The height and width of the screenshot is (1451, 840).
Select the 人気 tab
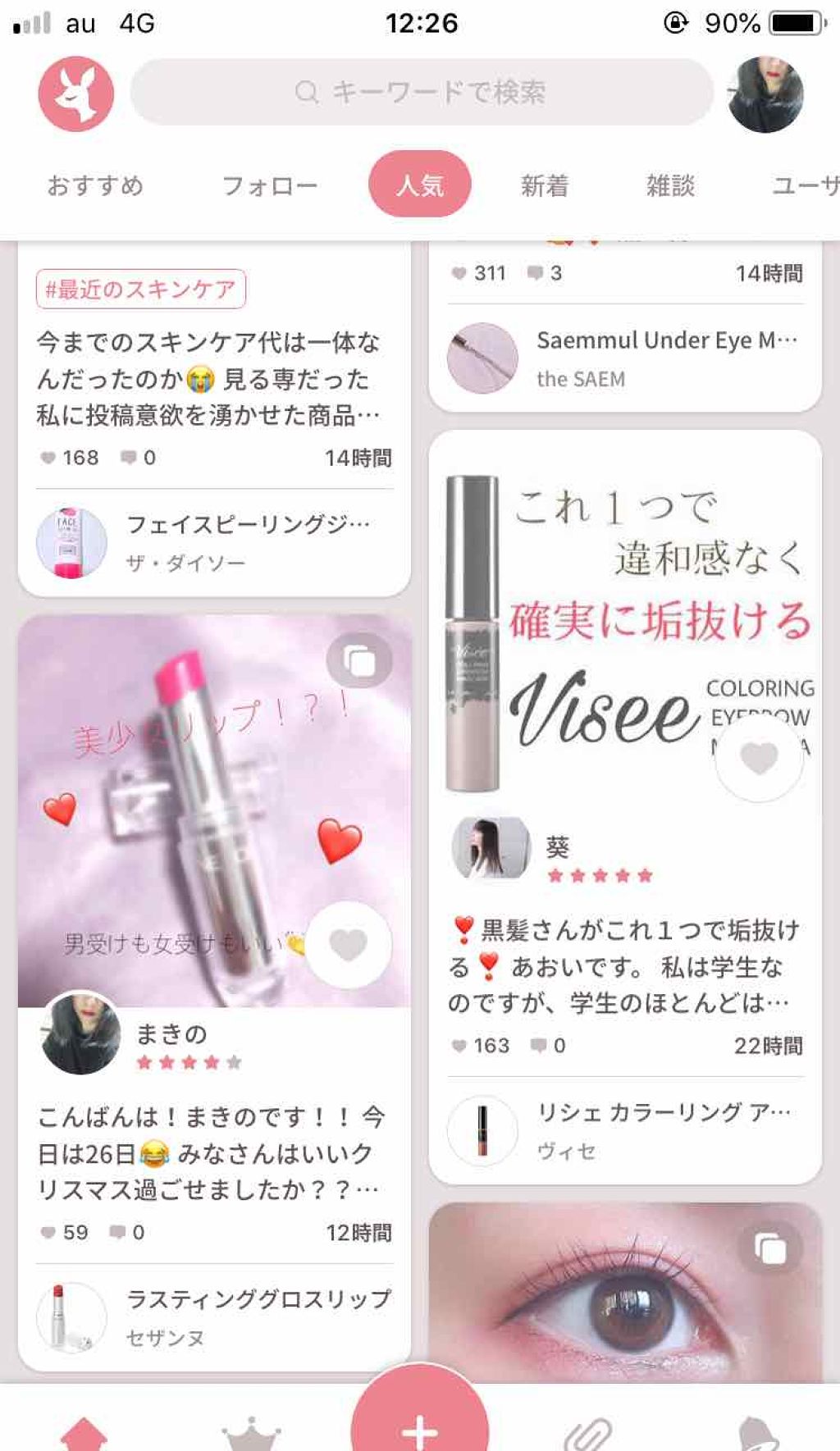click(419, 185)
